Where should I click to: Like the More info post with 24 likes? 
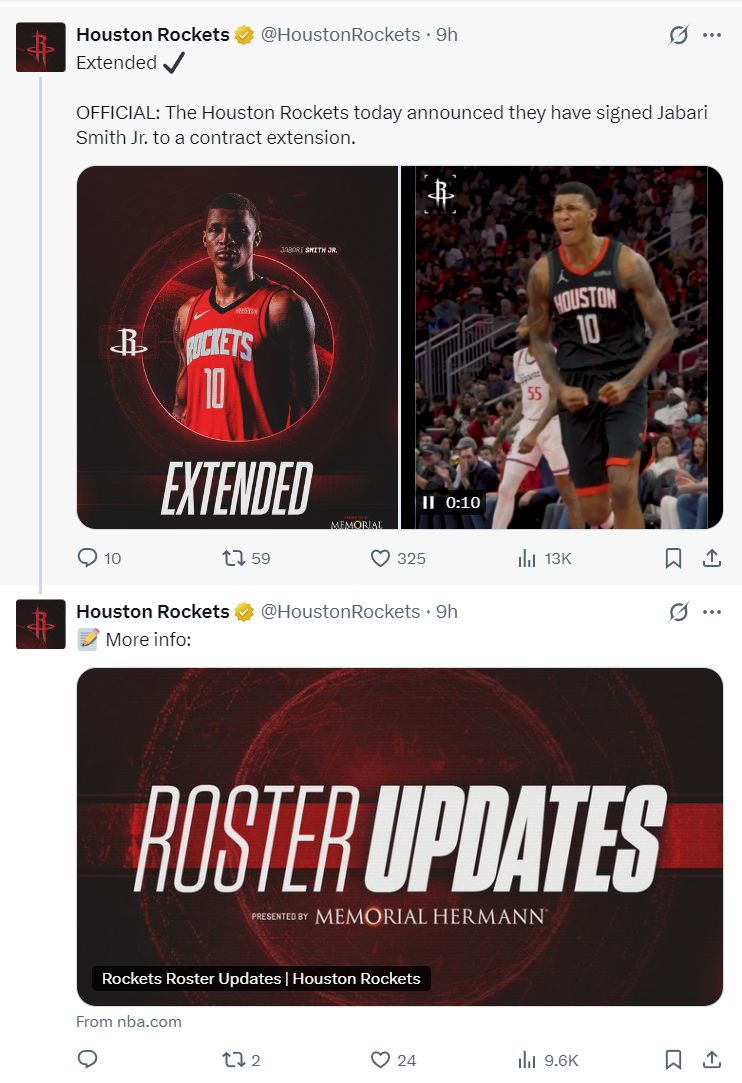tap(380, 1059)
